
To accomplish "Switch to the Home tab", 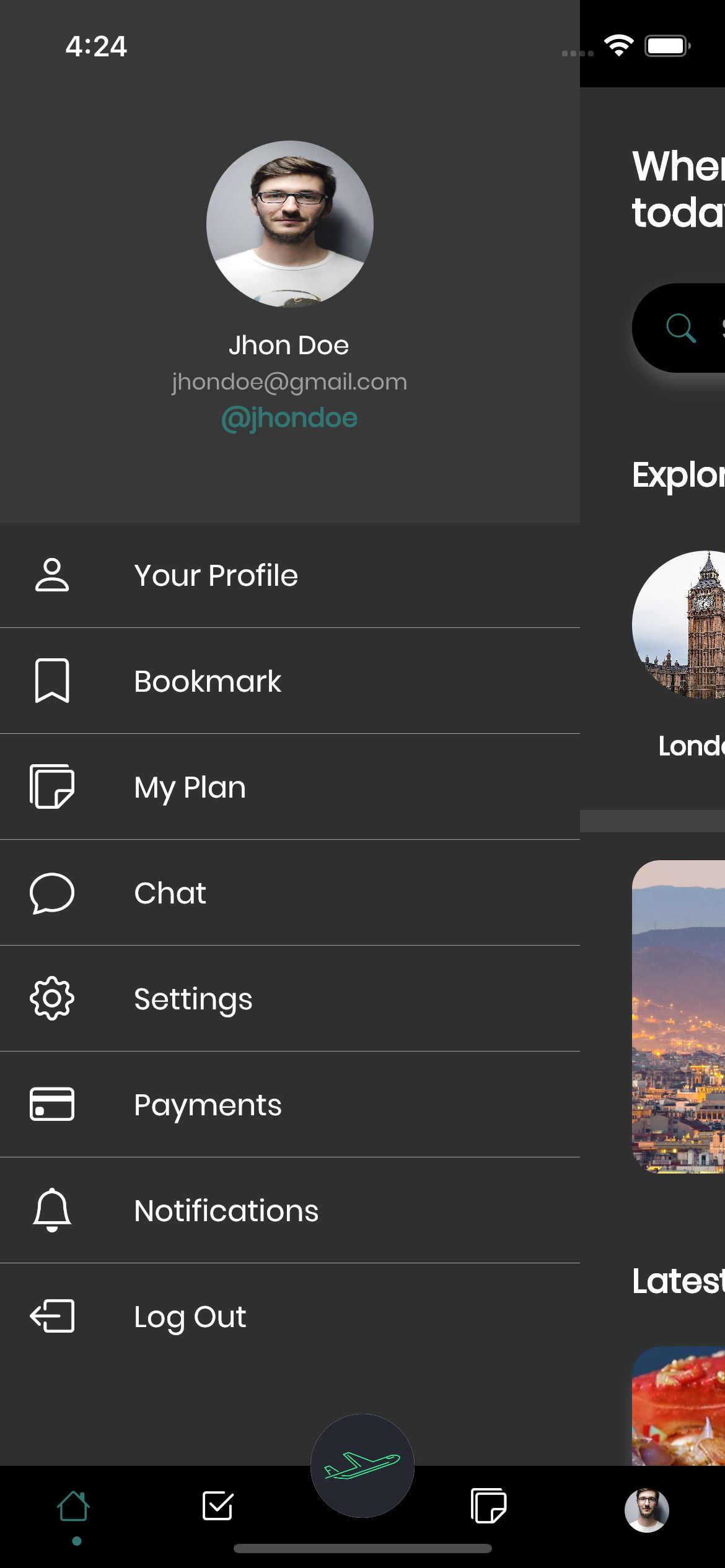I will 74,1506.
